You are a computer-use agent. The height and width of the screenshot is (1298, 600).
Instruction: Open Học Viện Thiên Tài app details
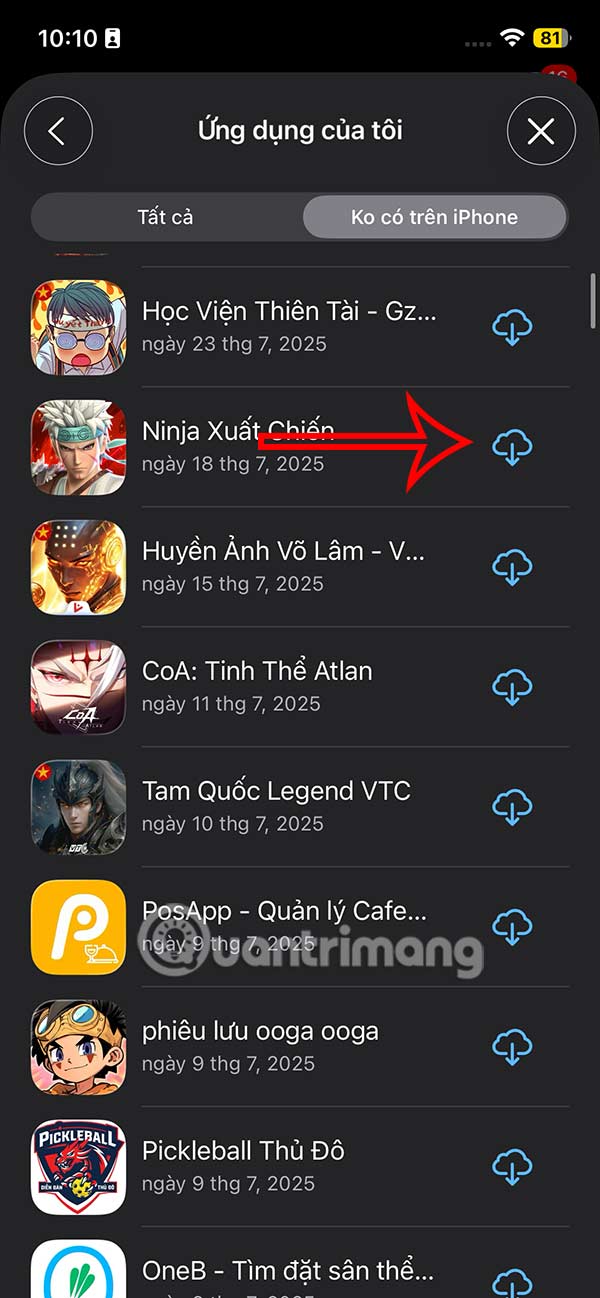tap(288, 326)
